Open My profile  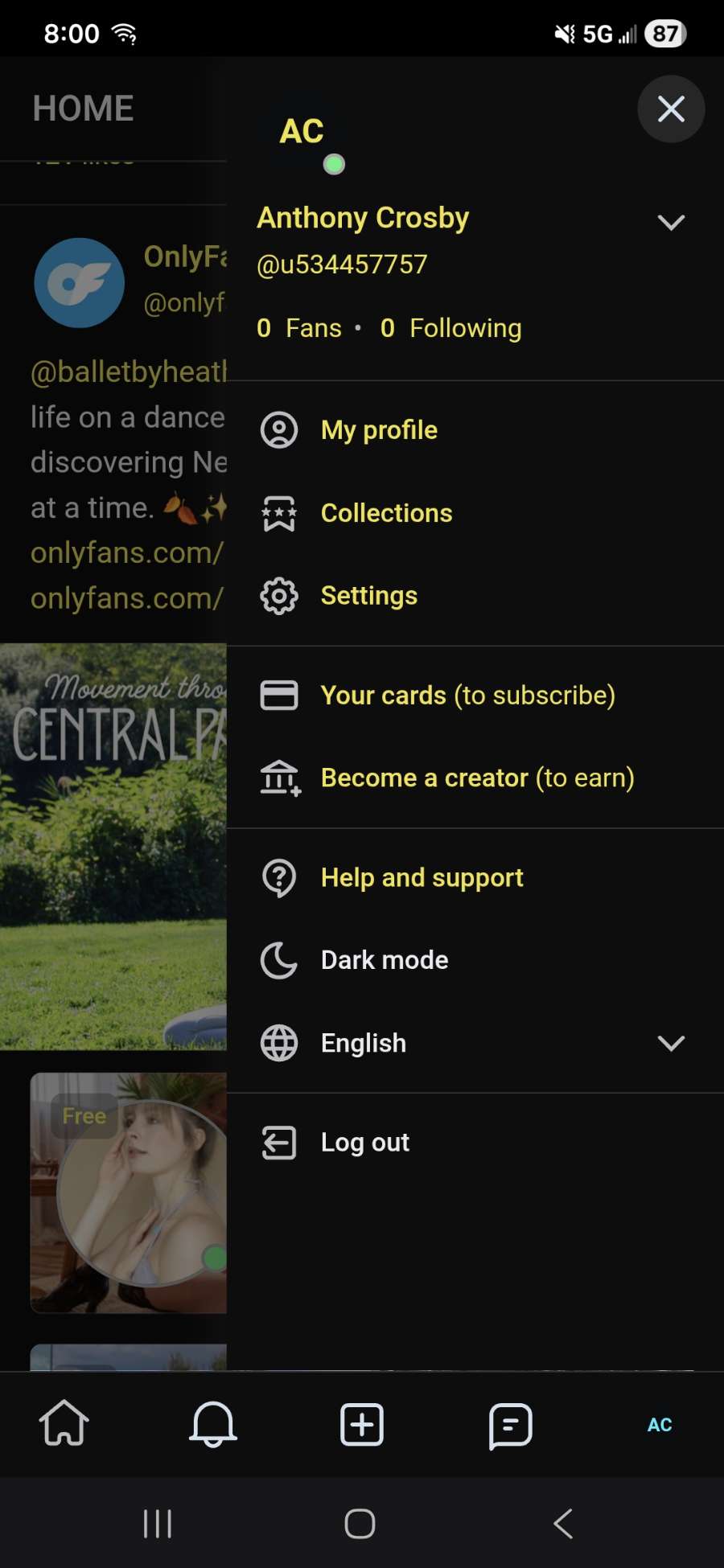point(379,430)
